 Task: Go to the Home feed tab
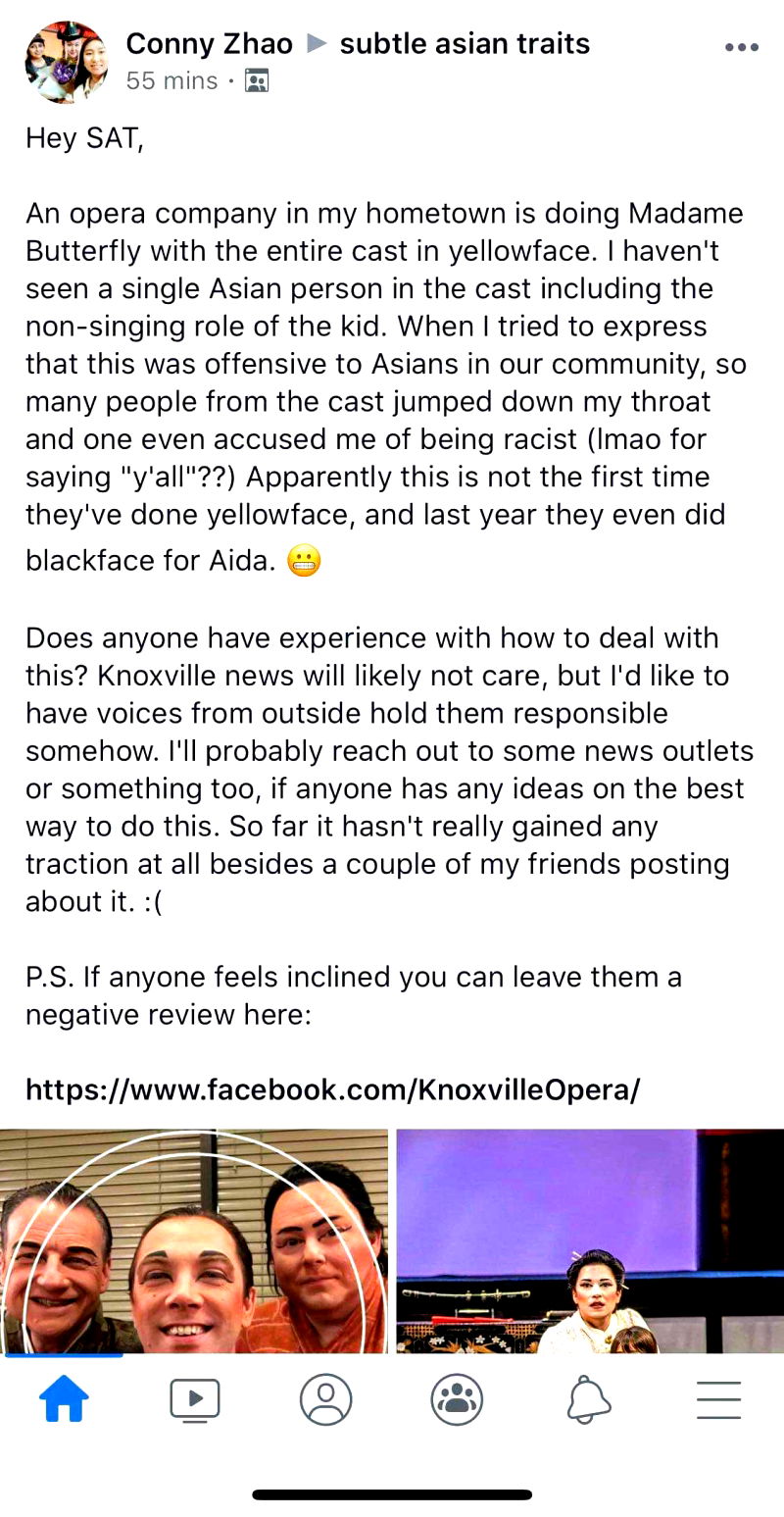click(64, 1399)
